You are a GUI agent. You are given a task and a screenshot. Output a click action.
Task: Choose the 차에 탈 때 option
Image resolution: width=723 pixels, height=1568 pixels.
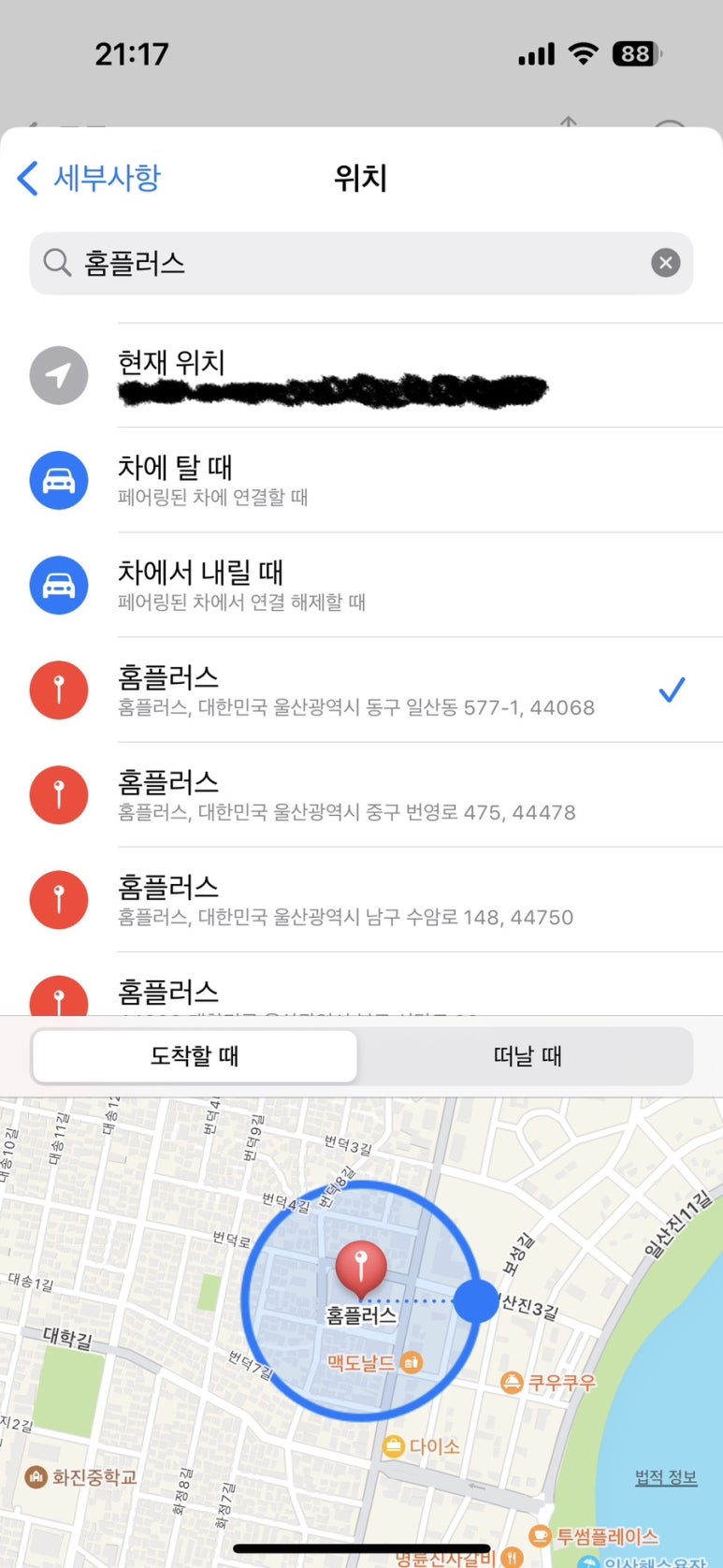click(x=361, y=481)
